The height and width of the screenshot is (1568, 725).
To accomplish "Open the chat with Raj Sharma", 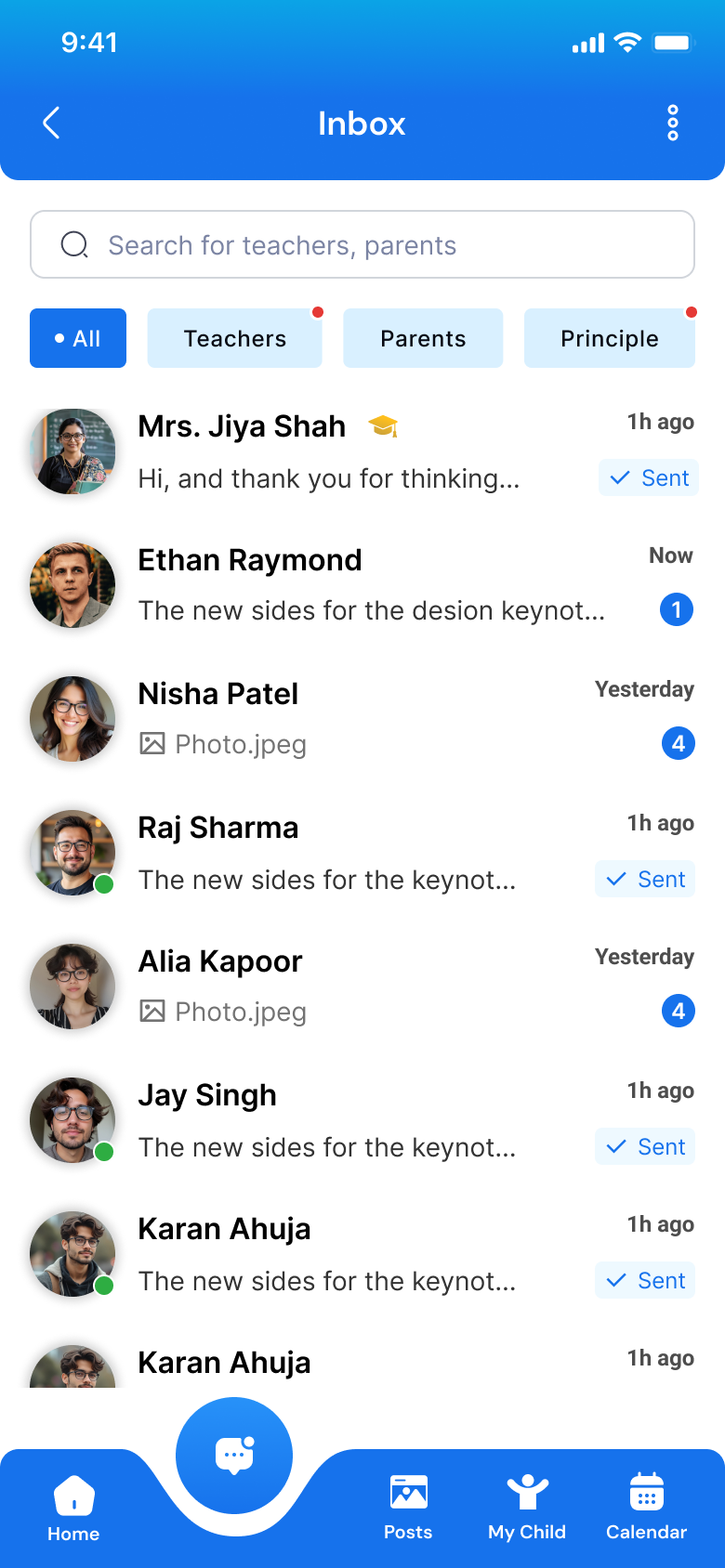I will coord(362,853).
